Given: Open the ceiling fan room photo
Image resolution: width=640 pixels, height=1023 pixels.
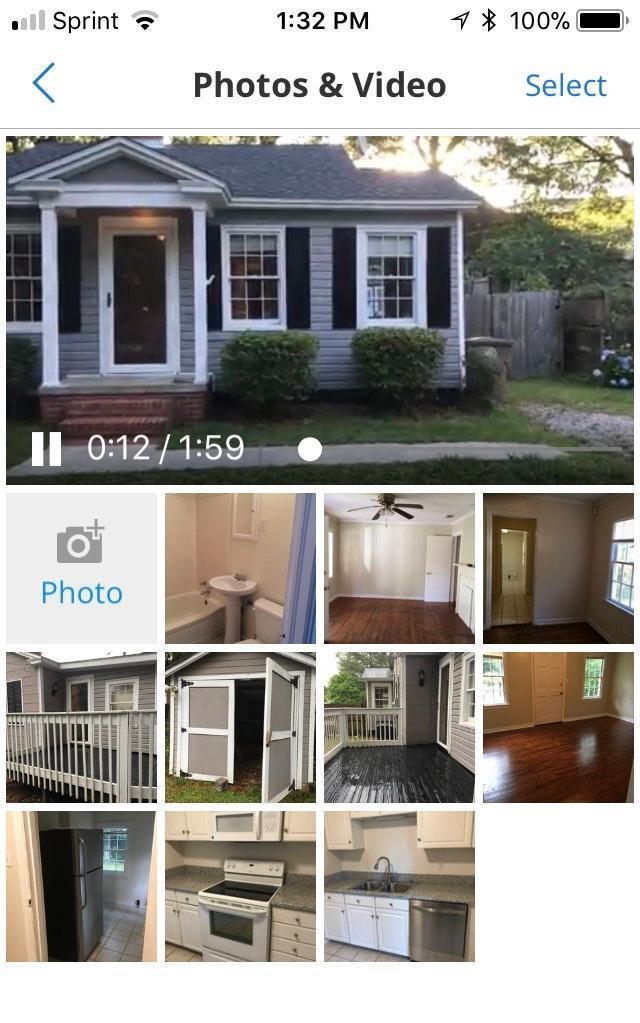Looking at the screenshot, I should click(399, 568).
